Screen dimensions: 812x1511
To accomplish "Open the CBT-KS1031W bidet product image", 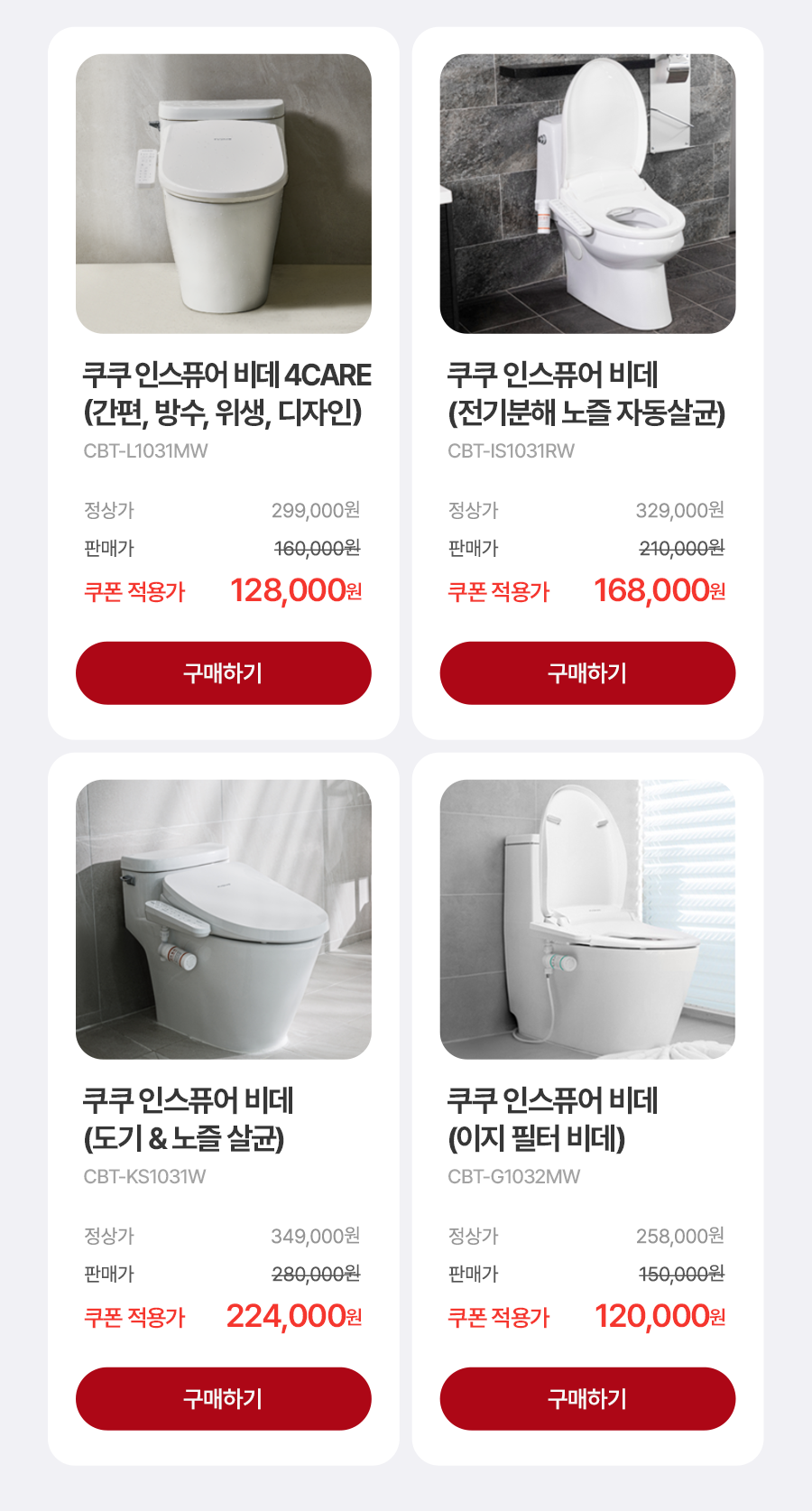I will 223,919.
